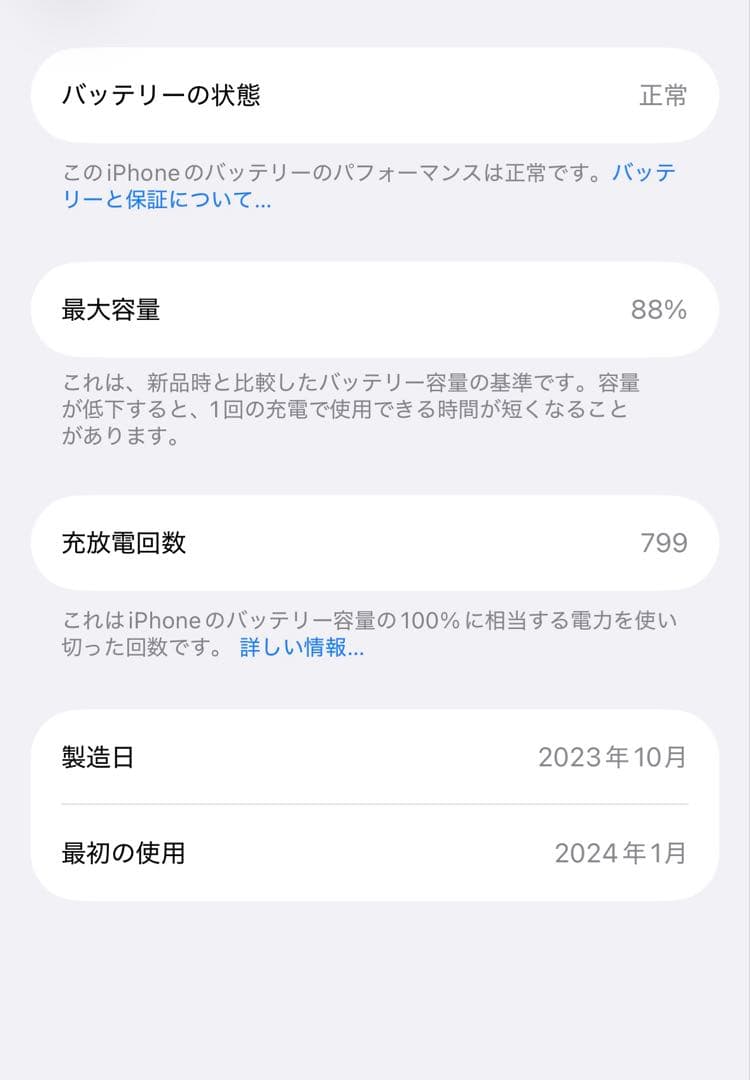
Task: Click the 充放電回数 card
Action: coord(375,543)
